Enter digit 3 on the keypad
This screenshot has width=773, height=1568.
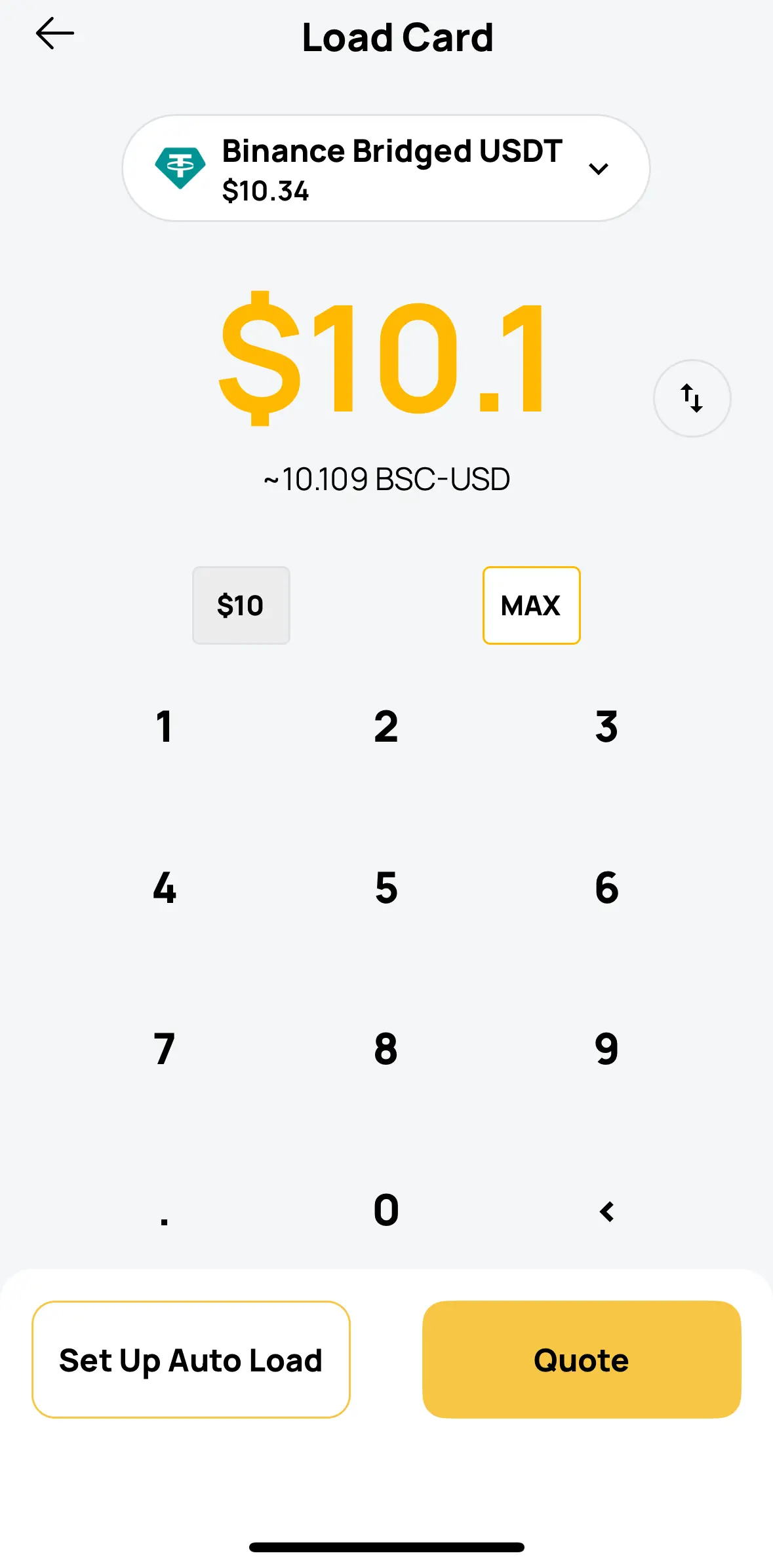pos(606,727)
